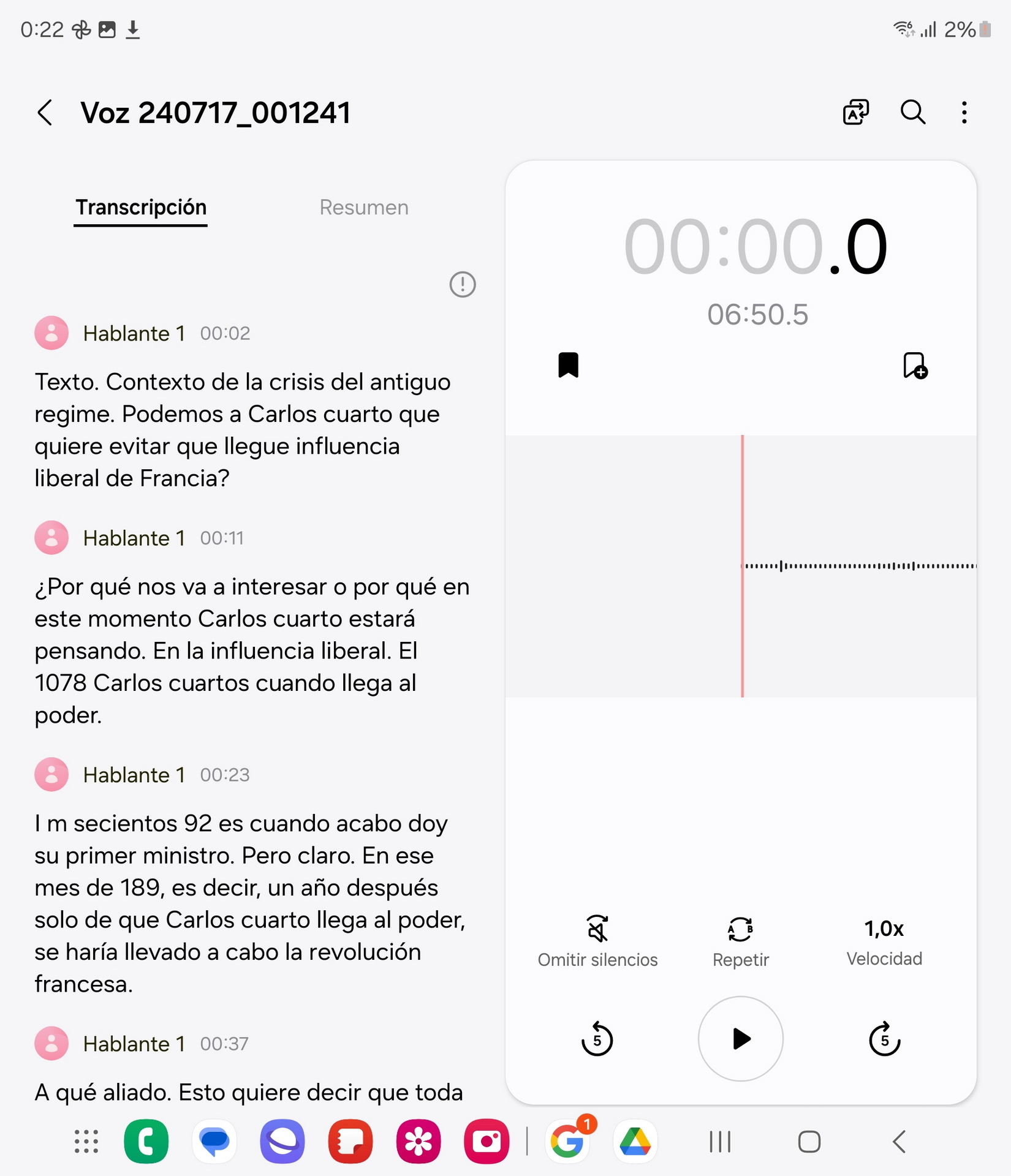Open Google Drive from the taskbar
The image size is (1011, 1176).
click(635, 1142)
